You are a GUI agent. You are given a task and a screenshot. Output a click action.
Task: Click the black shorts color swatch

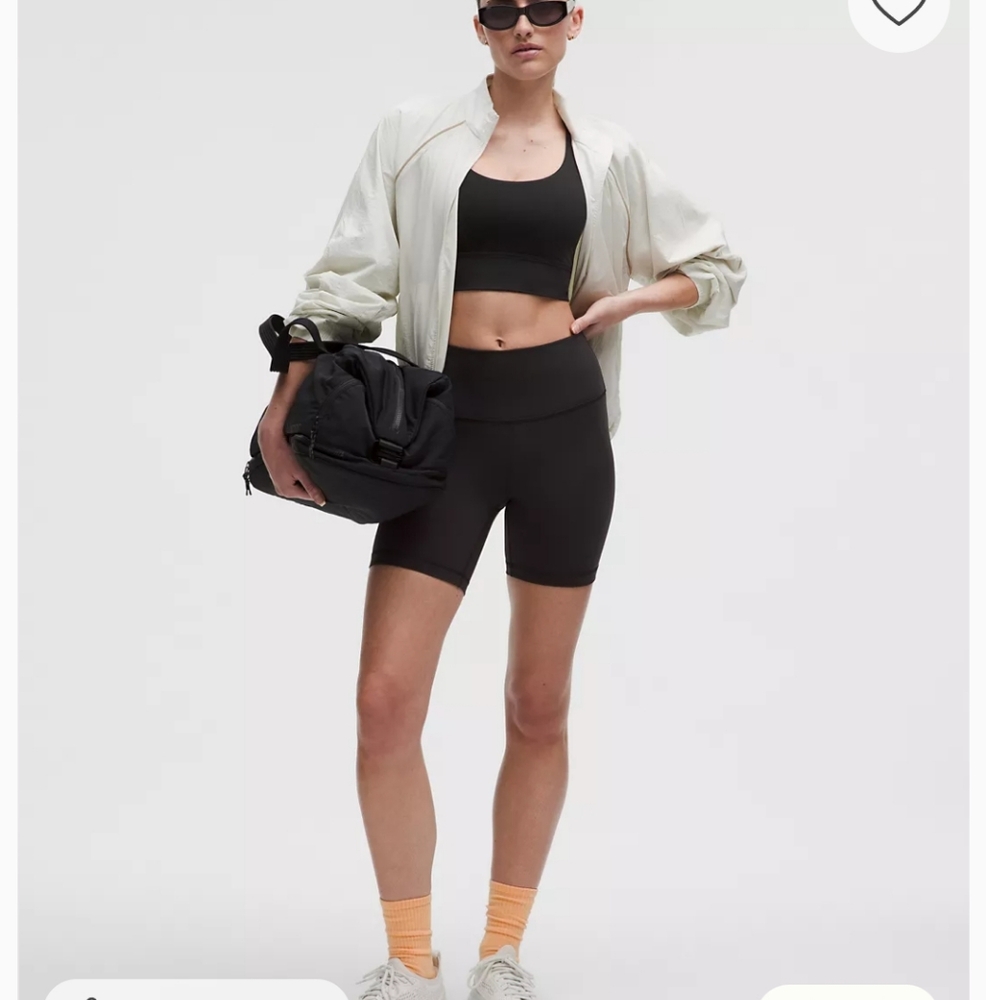click(x=91, y=997)
